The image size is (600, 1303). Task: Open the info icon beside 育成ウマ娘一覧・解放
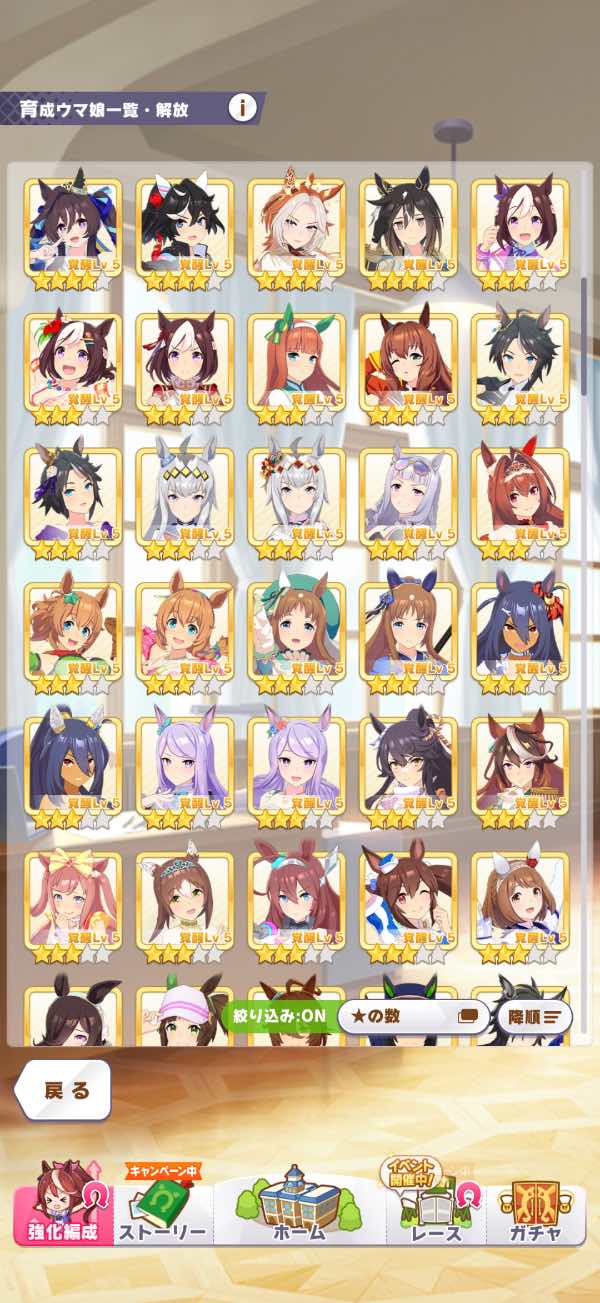(x=241, y=107)
